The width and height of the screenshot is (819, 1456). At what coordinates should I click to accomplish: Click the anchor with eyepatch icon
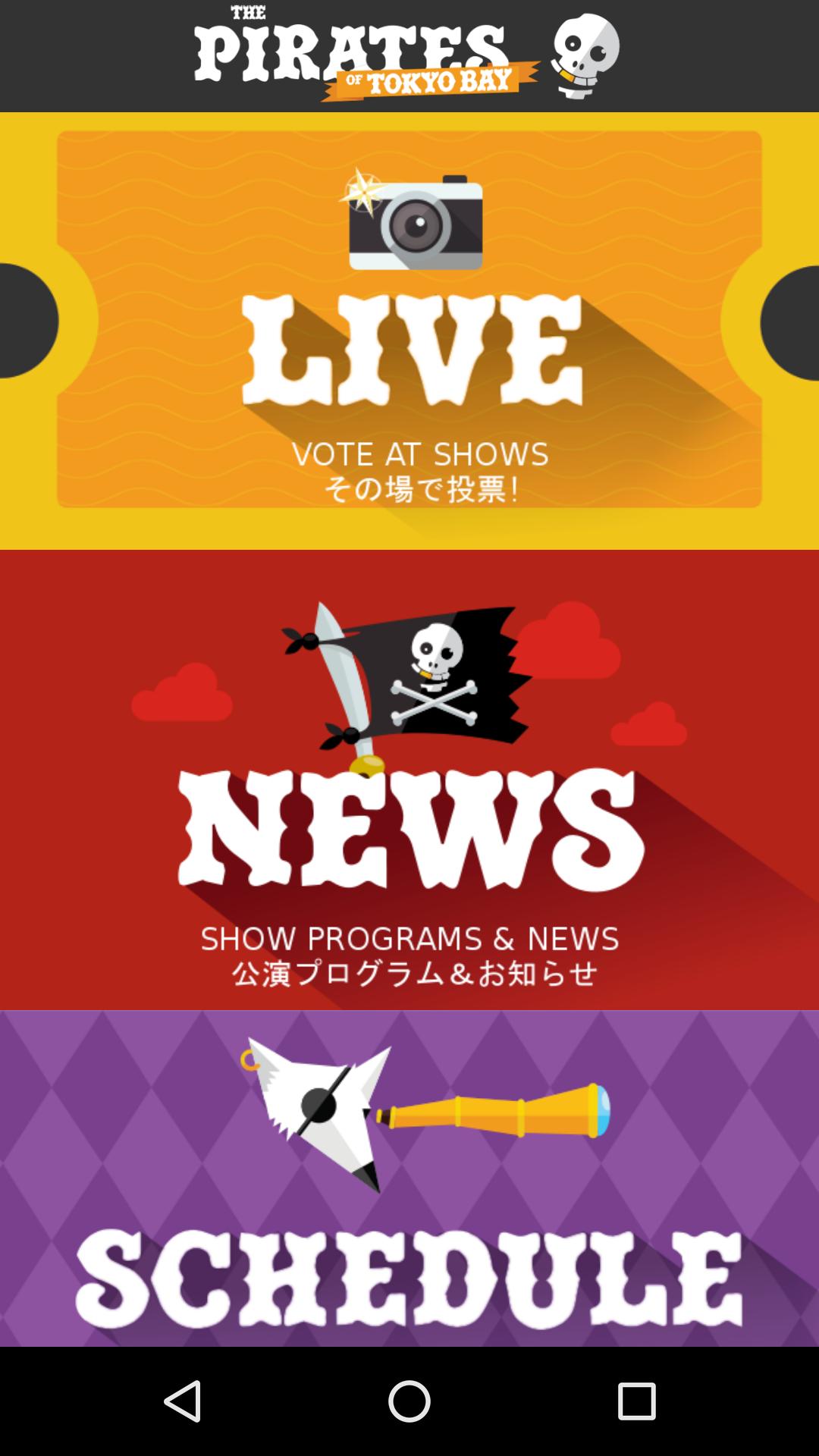click(x=318, y=1100)
